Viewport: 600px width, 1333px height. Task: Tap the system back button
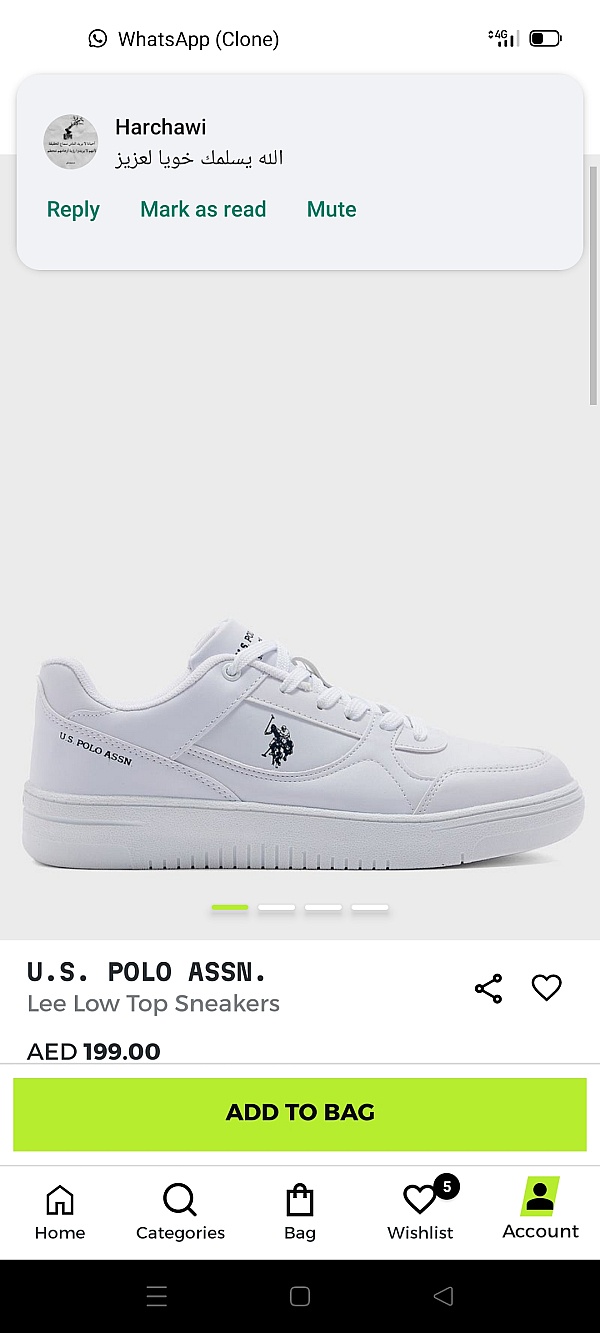443,1296
